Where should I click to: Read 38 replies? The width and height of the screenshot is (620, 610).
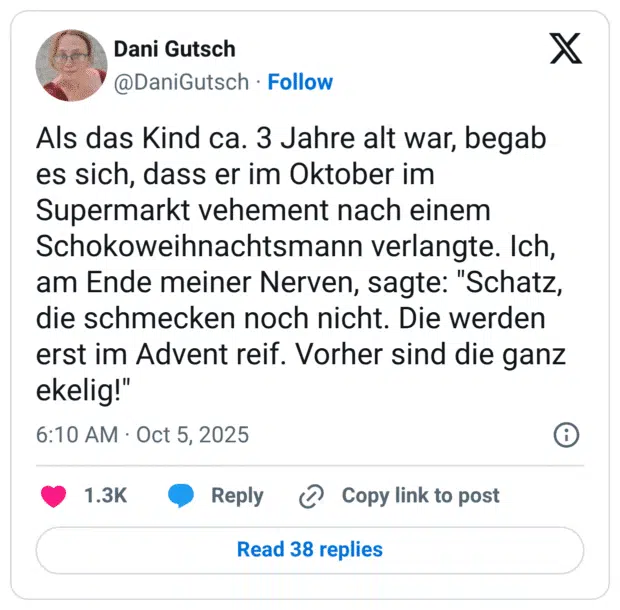coord(309,550)
